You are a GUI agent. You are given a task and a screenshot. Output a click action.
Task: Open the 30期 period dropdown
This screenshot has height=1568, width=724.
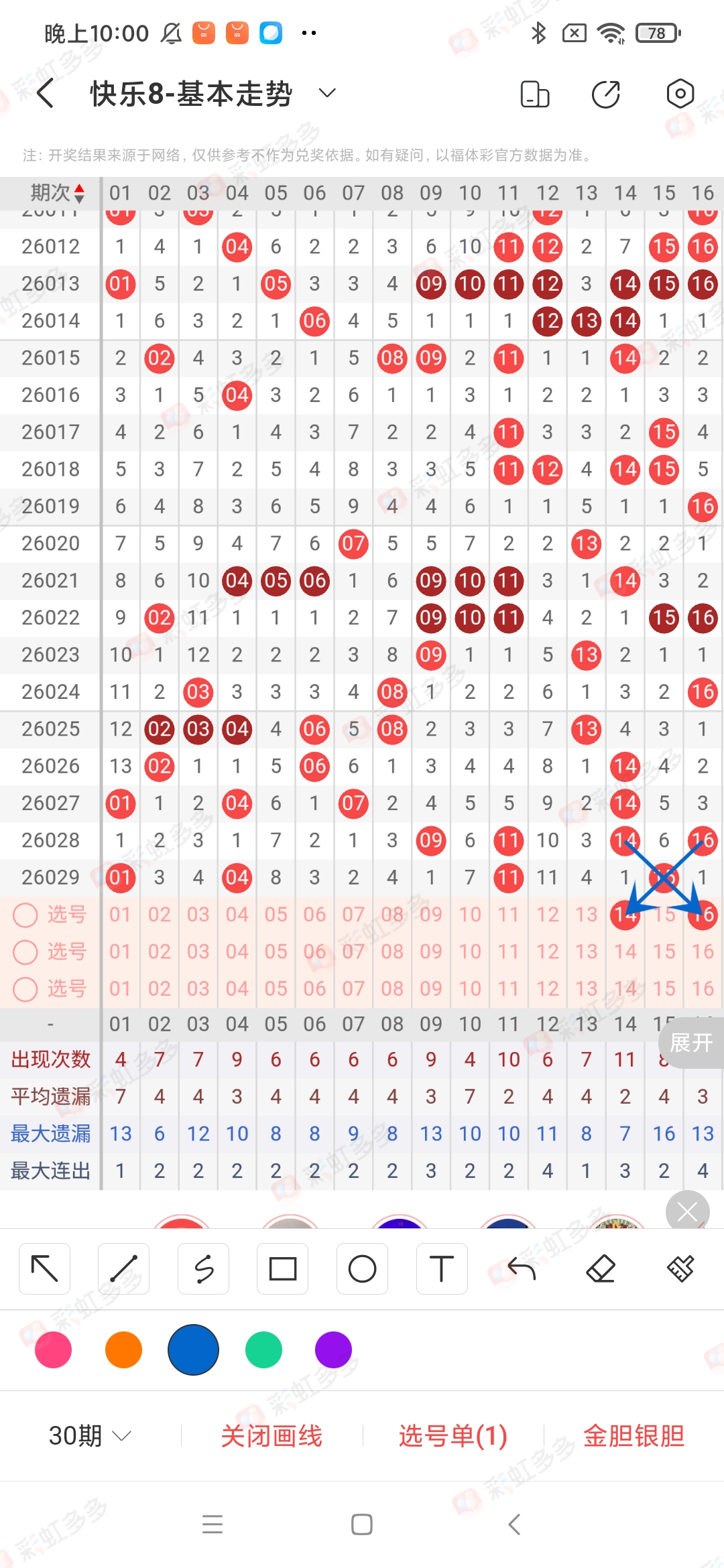(90, 1436)
